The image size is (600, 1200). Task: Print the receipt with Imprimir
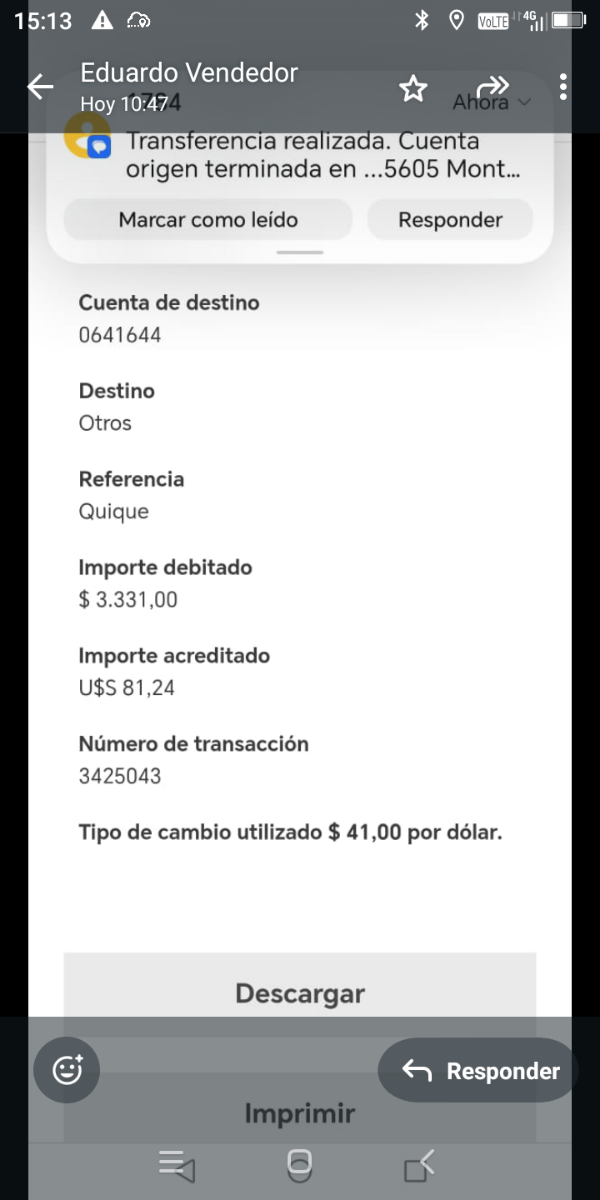click(x=300, y=1113)
